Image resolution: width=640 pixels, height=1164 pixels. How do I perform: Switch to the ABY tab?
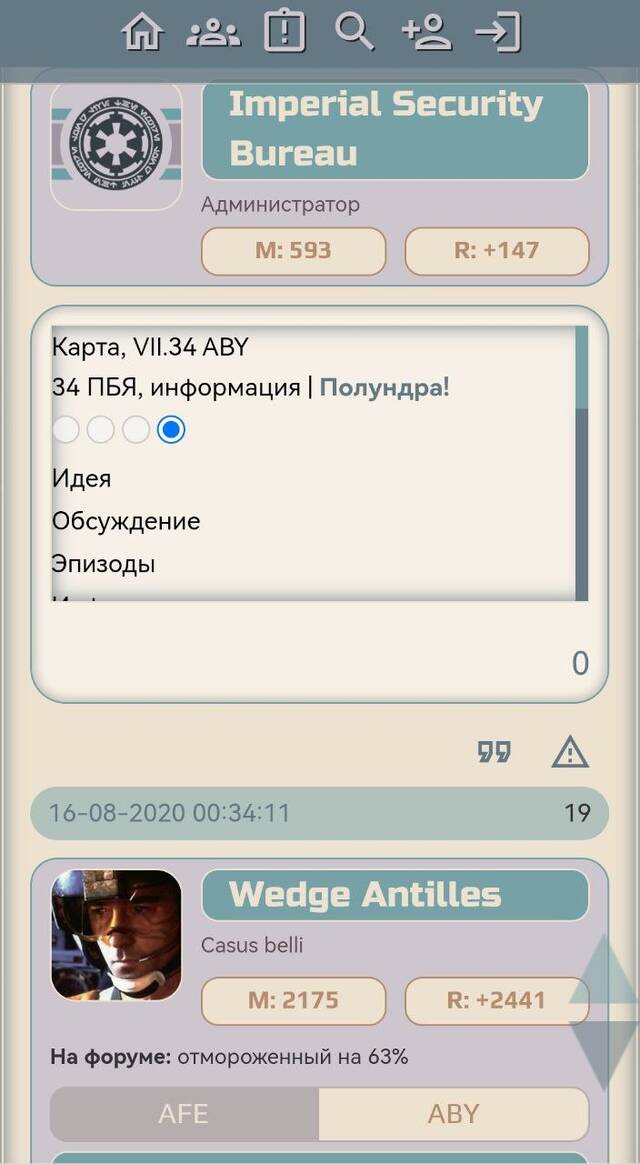(x=453, y=1113)
